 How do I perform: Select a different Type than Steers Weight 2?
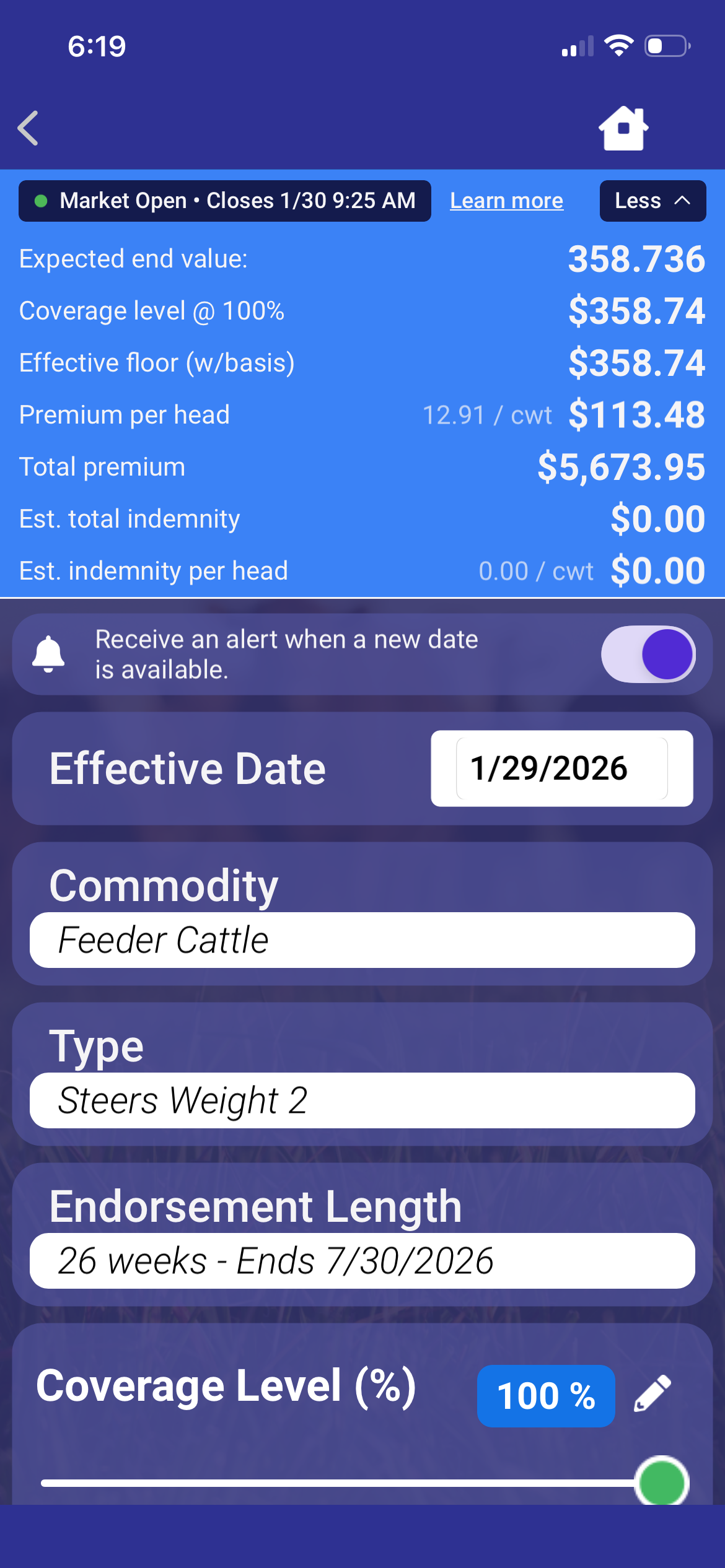click(x=362, y=1100)
